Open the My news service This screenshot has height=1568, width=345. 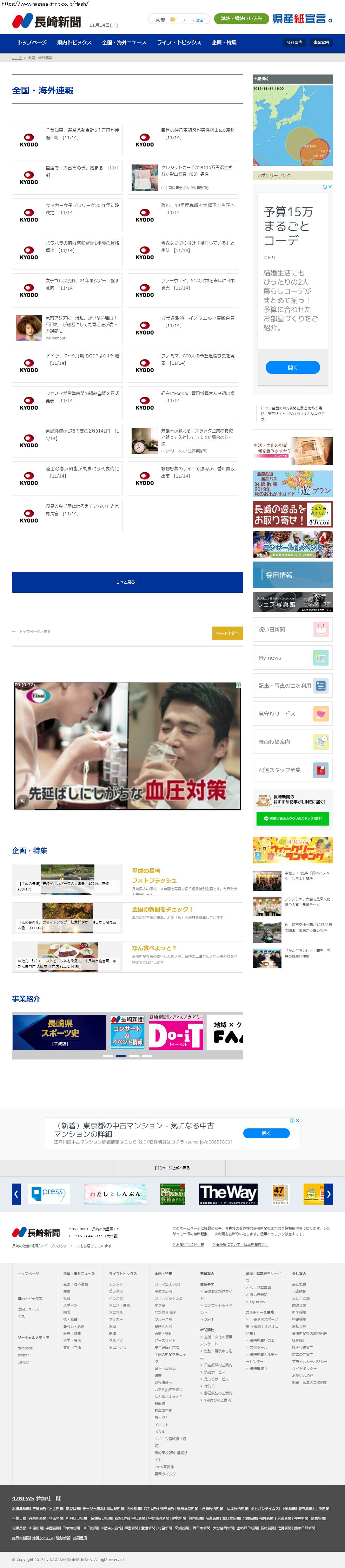click(x=292, y=657)
